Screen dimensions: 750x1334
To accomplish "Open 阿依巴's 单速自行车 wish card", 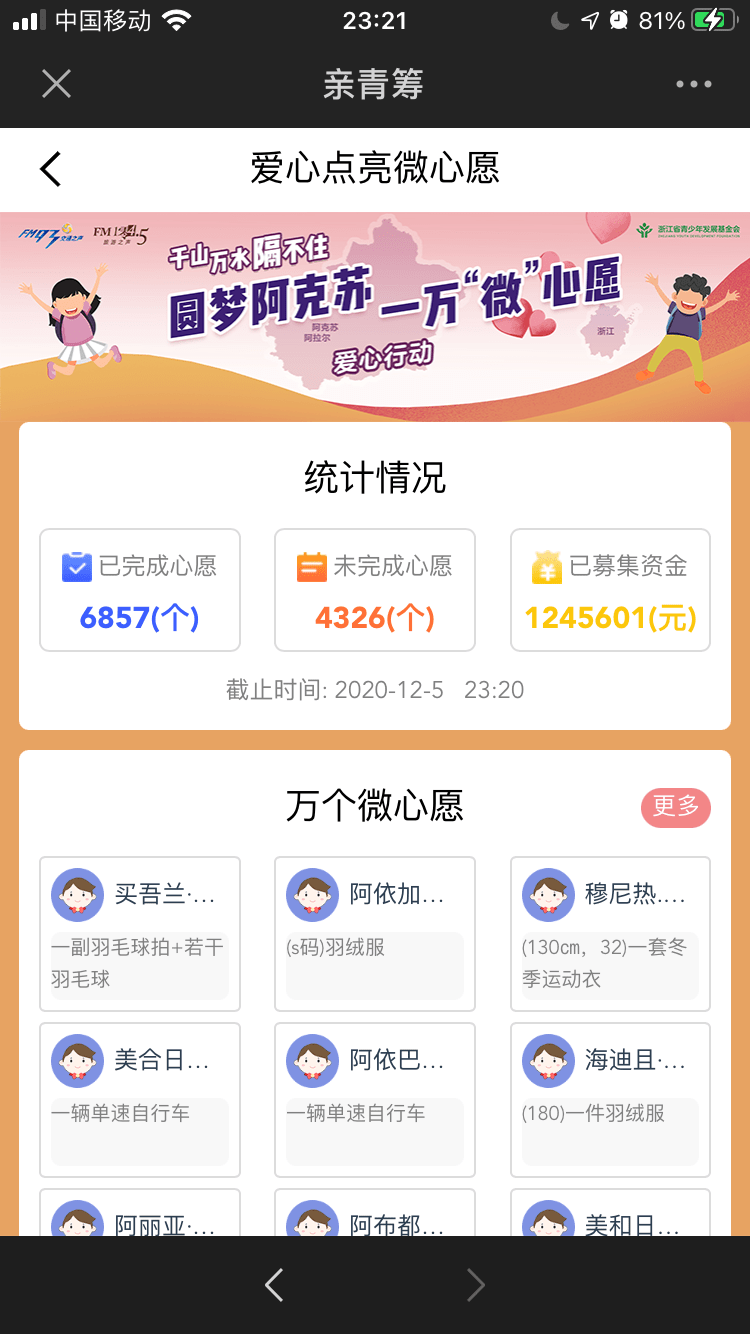I will pos(375,1100).
